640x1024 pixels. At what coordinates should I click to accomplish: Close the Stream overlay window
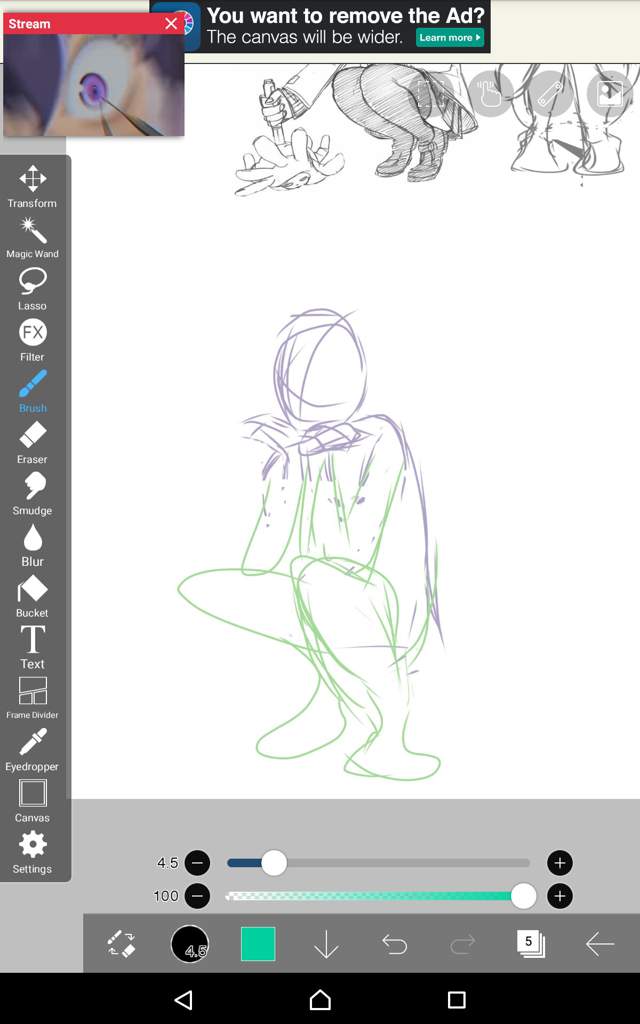[171, 24]
